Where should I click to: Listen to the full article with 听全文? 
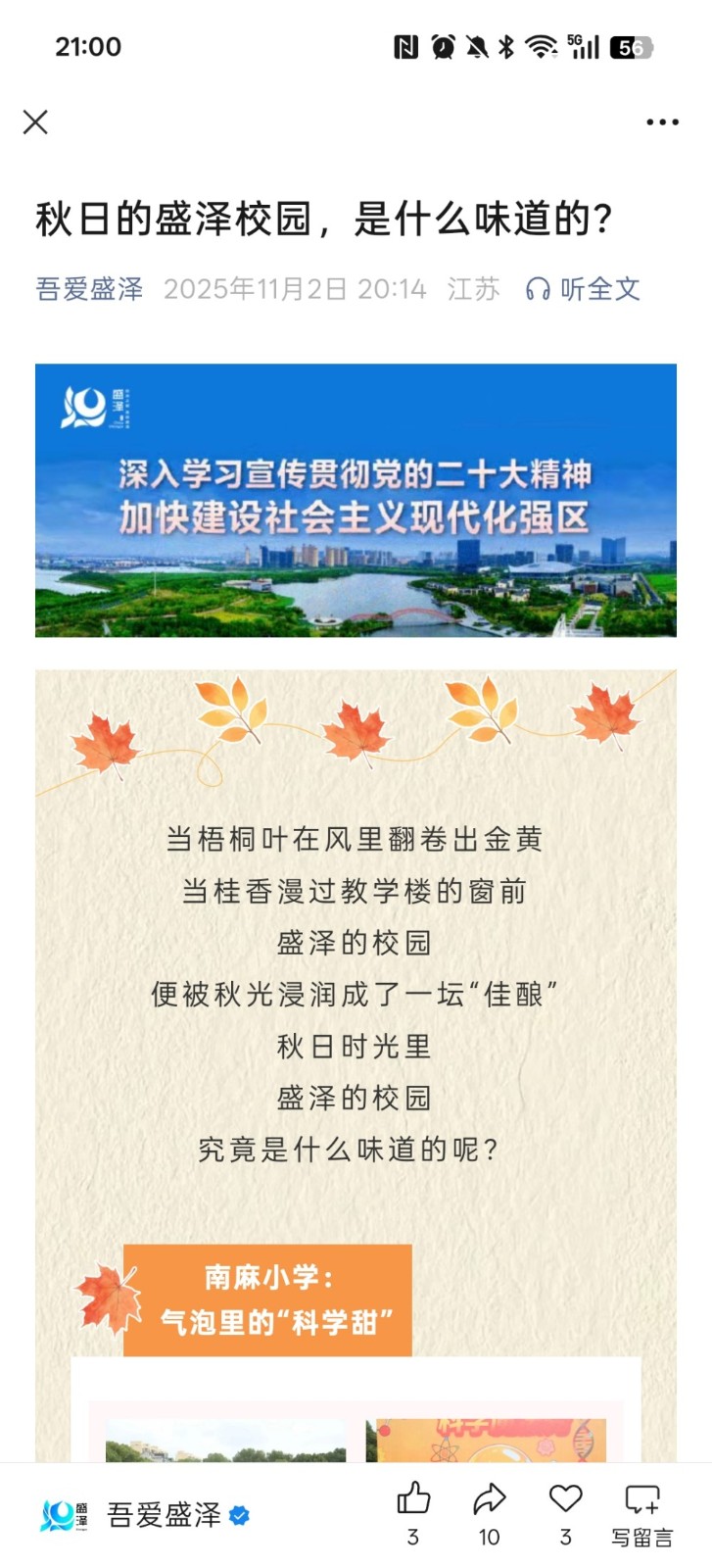coord(584,289)
